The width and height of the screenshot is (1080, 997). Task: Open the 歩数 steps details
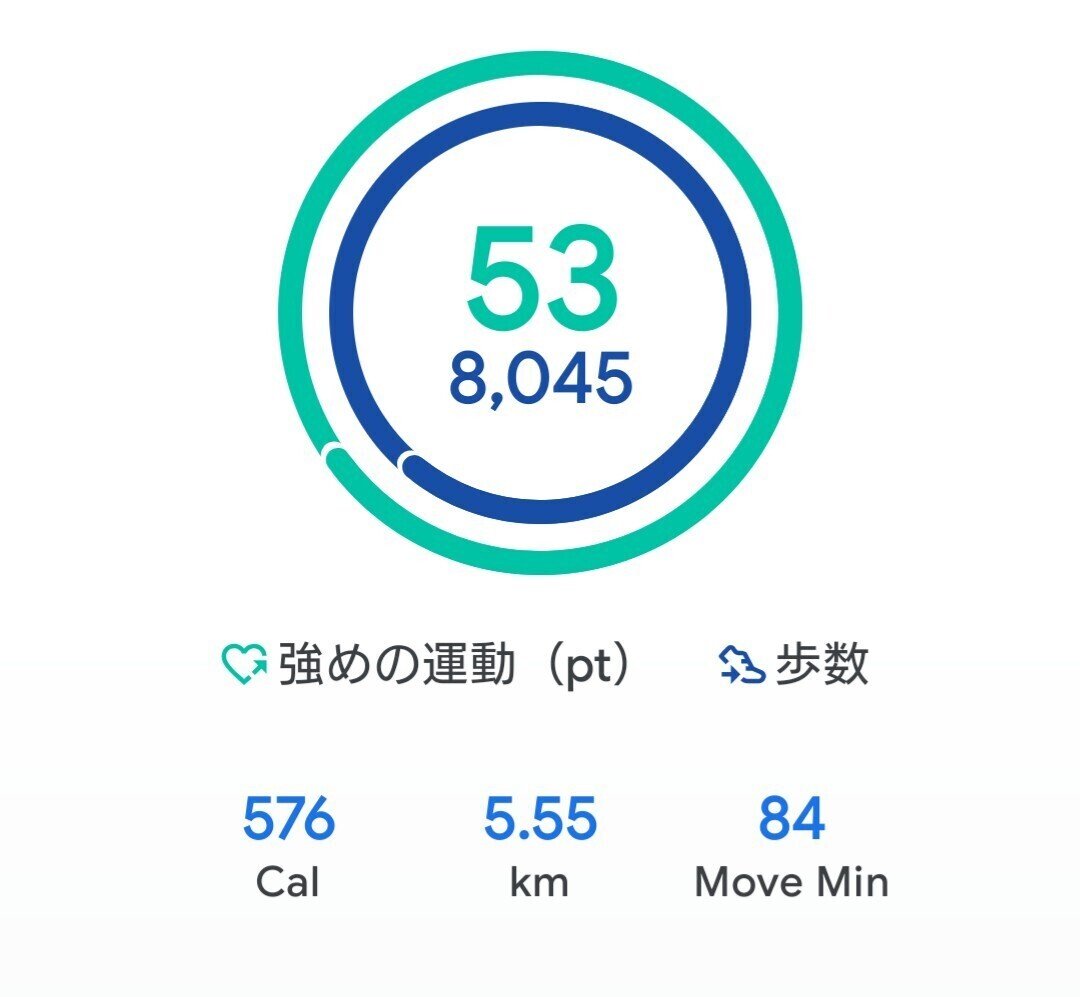coord(795,665)
